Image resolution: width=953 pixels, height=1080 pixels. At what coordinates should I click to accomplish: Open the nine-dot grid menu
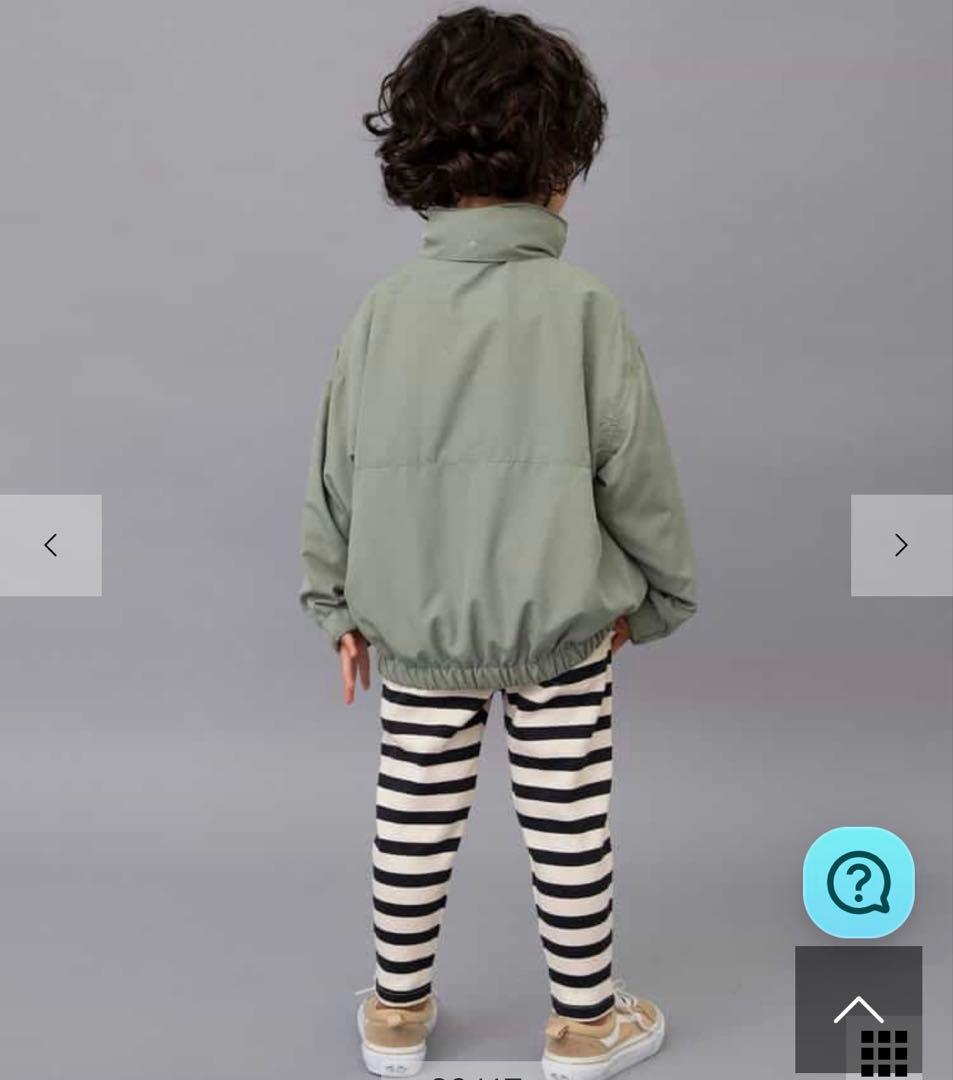click(884, 1052)
